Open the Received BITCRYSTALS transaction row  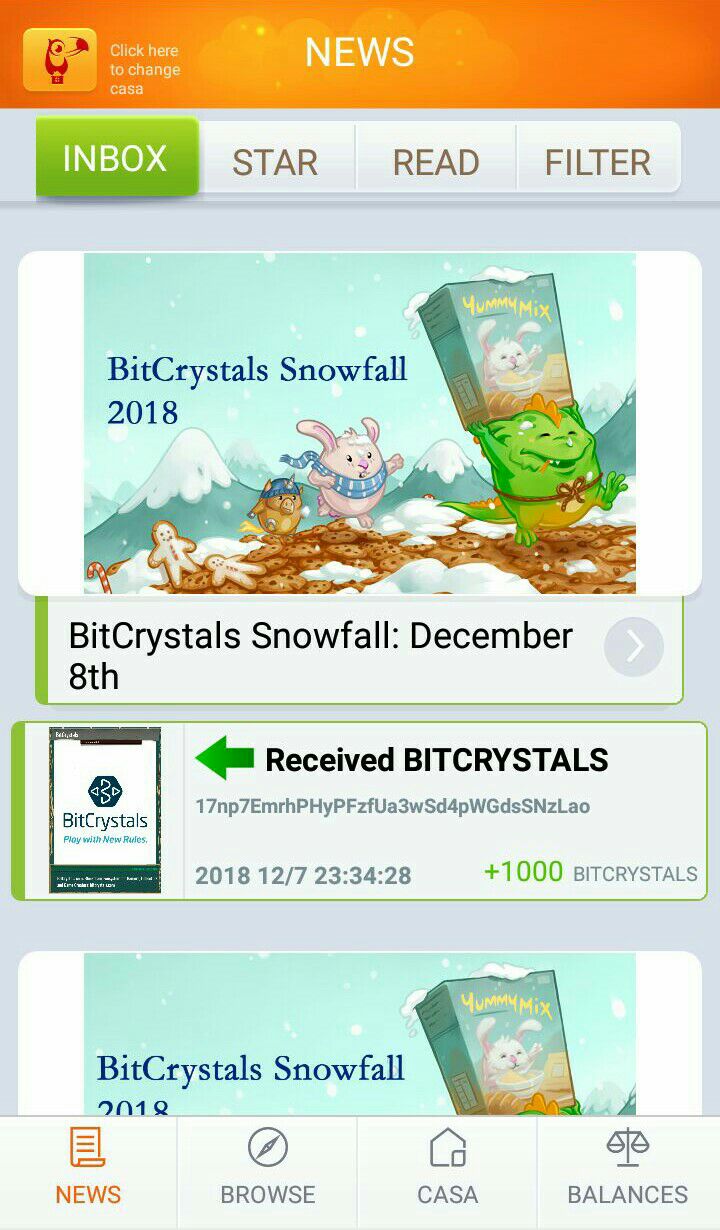click(359, 811)
